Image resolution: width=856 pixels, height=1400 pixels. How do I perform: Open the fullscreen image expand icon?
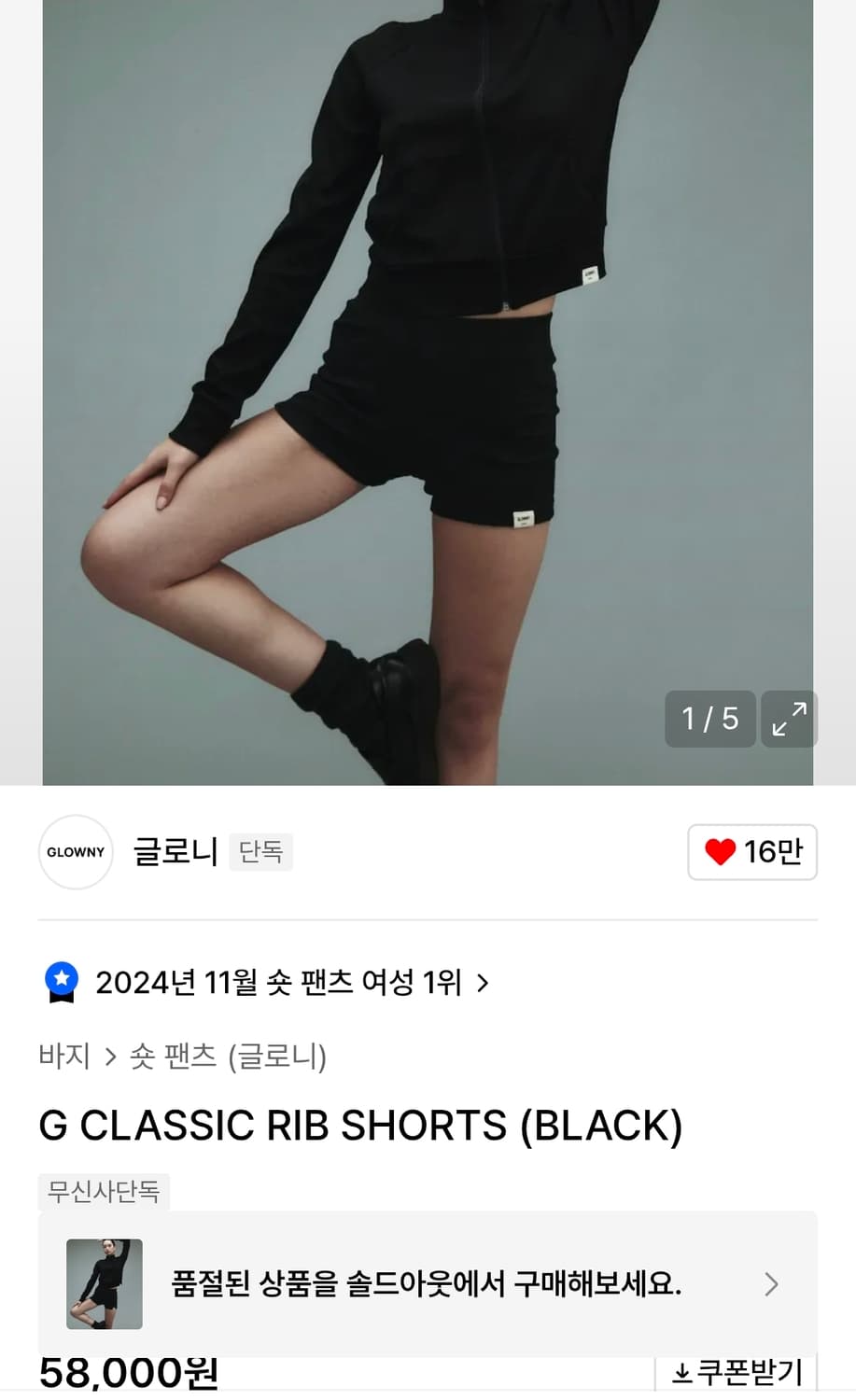pyautogui.click(x=789, y=719)
